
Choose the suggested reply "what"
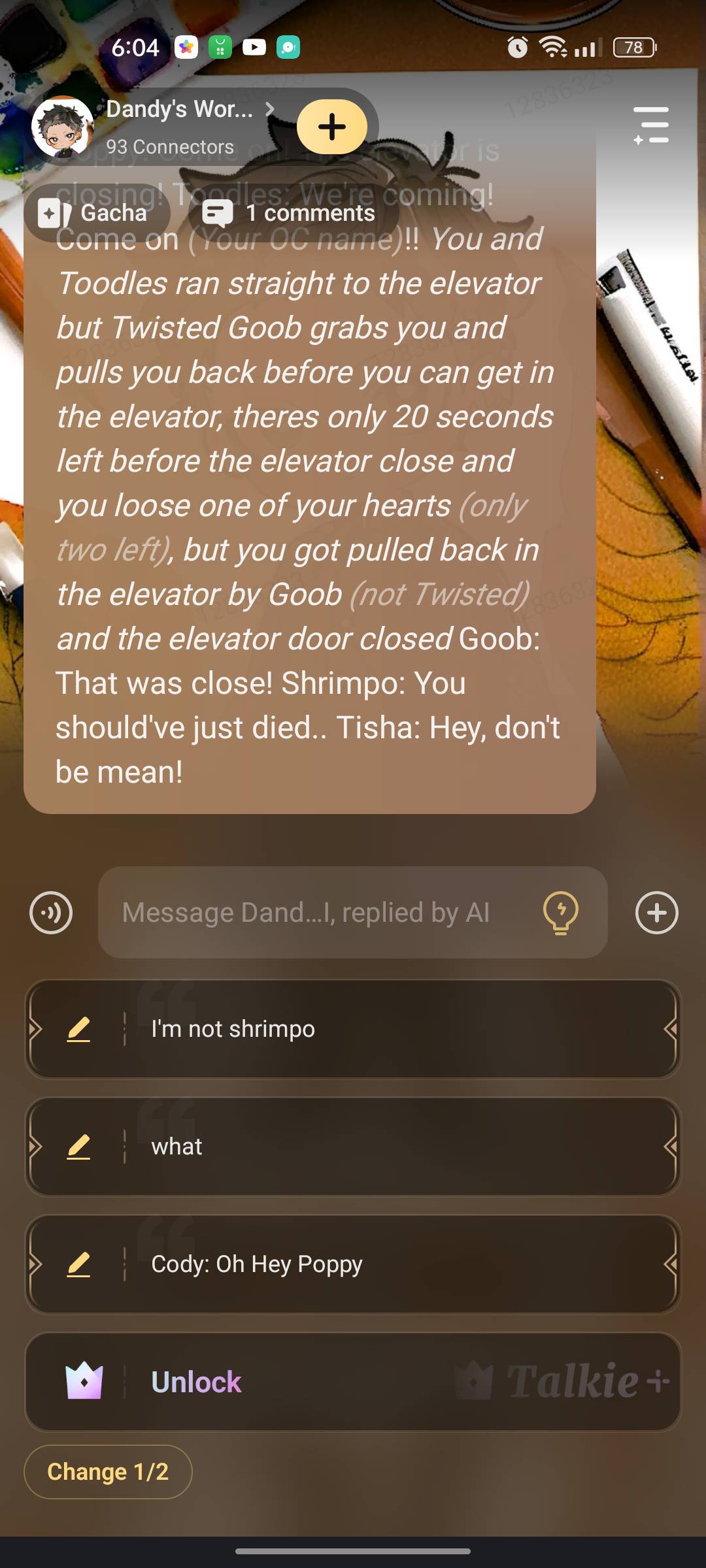pyautogui.click(x=392, y=1147)
